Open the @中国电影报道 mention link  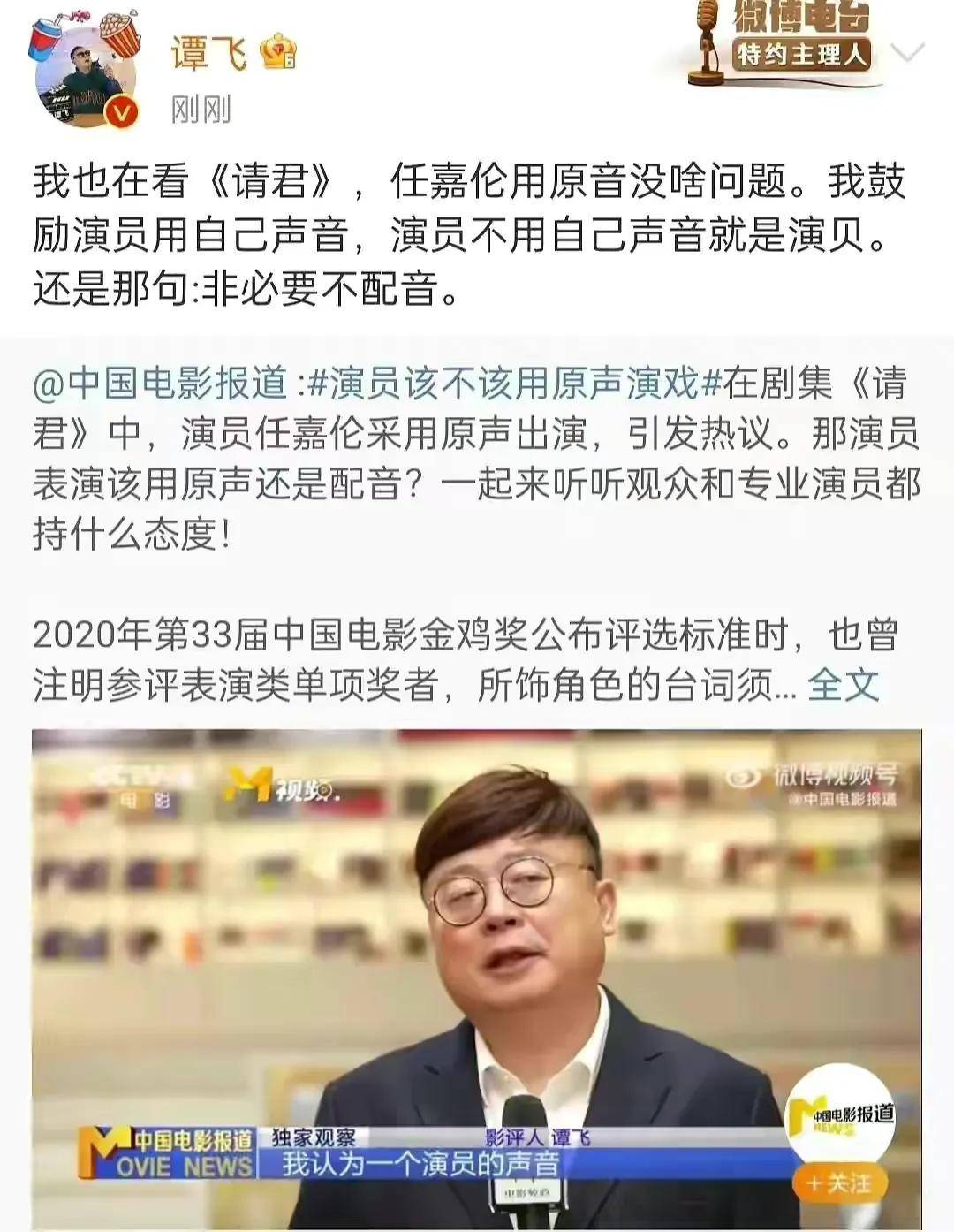point(160,382)
